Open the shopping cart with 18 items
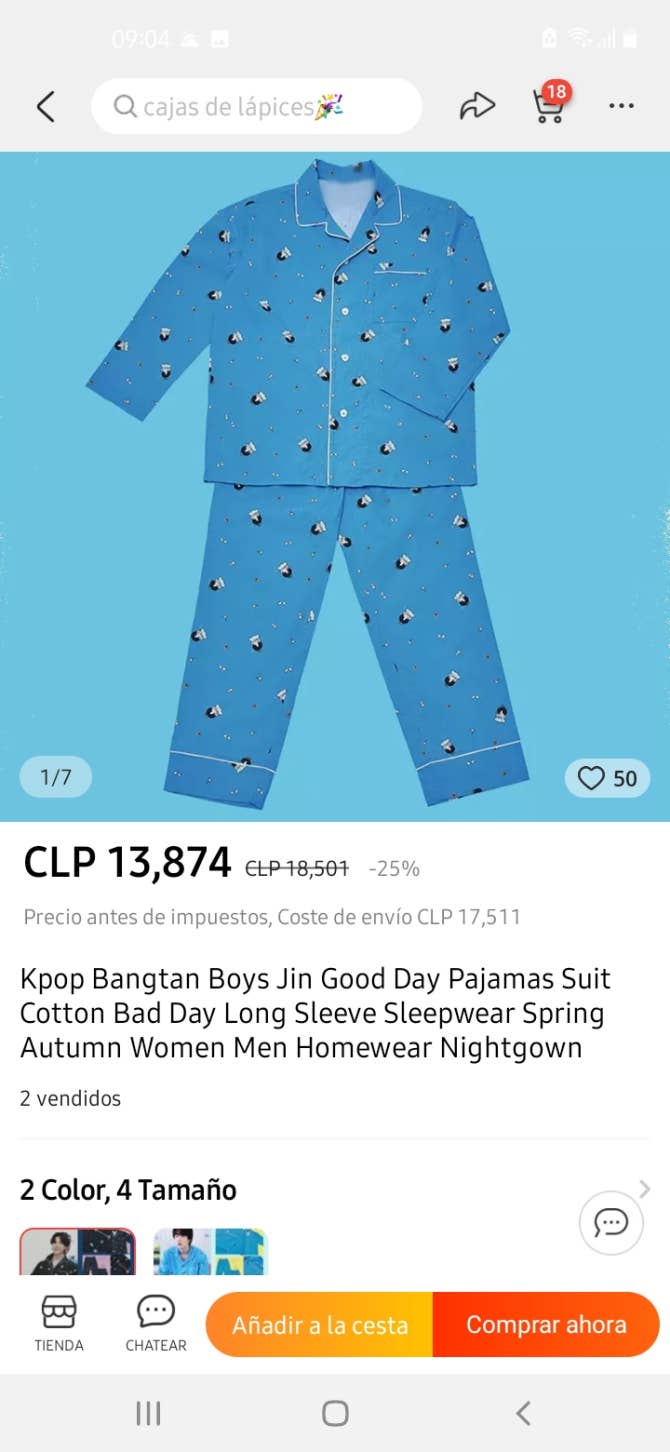The image size is (670, 1452). [548, 106]
